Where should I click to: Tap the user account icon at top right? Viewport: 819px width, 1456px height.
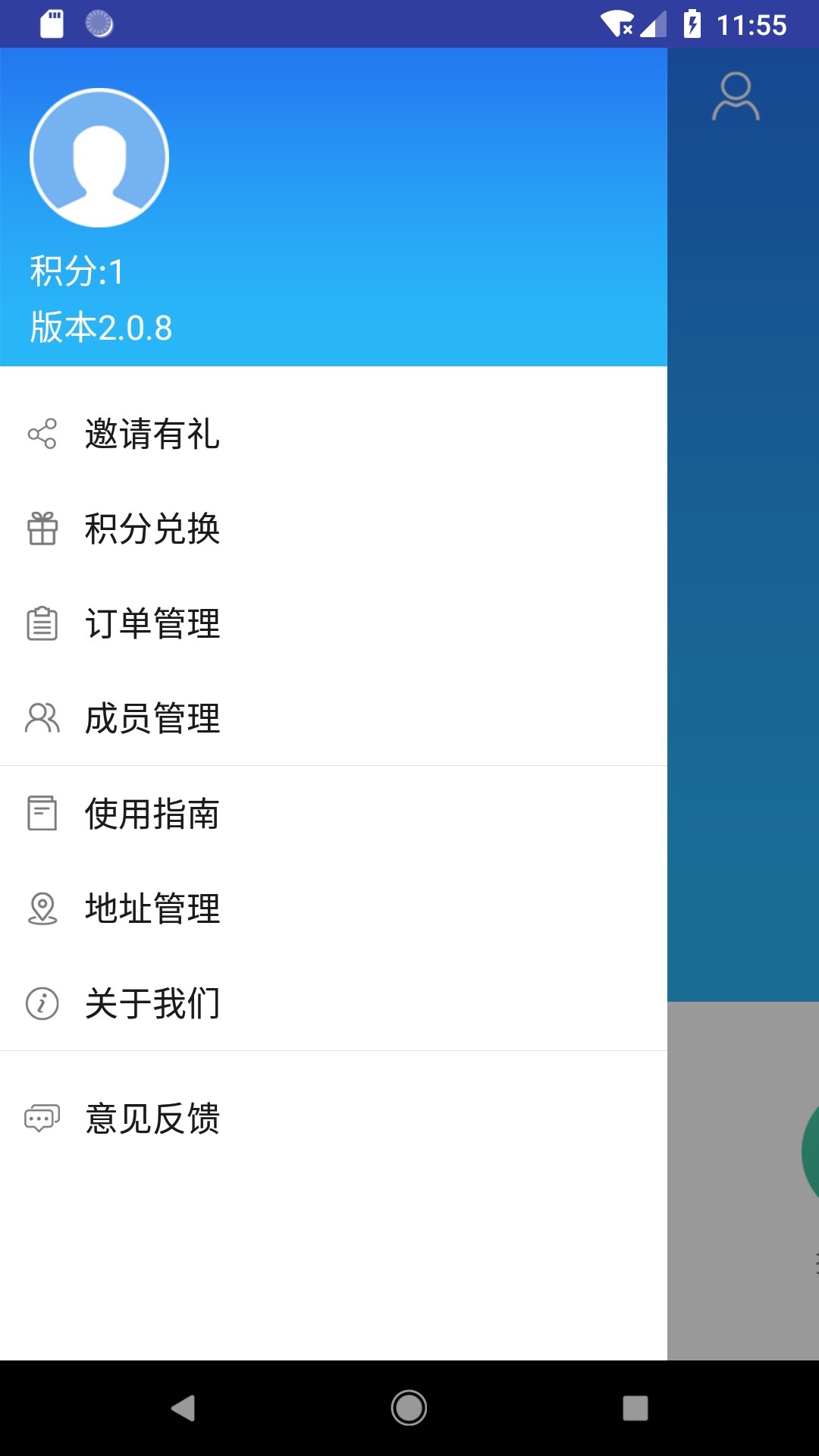click(736, 96)
